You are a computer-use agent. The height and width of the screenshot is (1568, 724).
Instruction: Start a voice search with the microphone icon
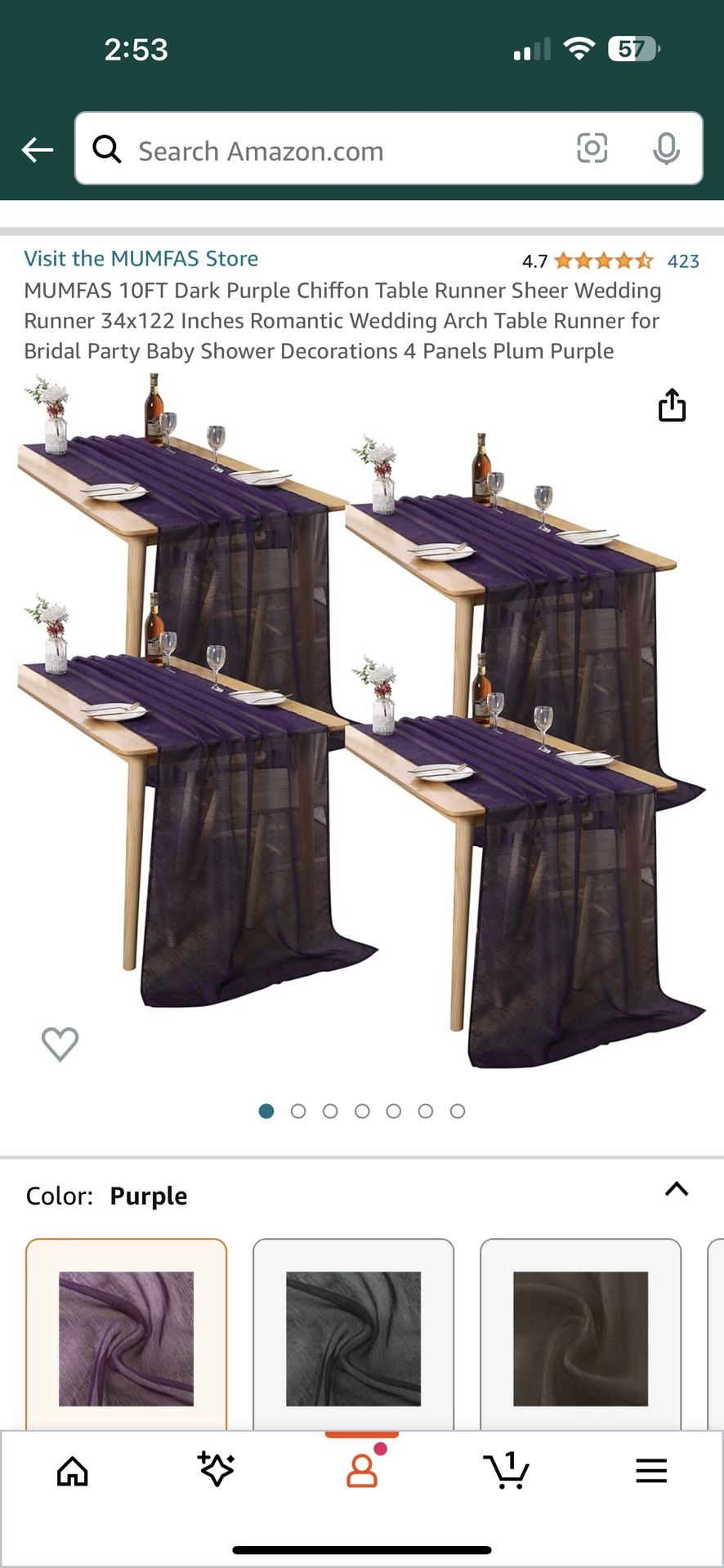click(668, 149)
